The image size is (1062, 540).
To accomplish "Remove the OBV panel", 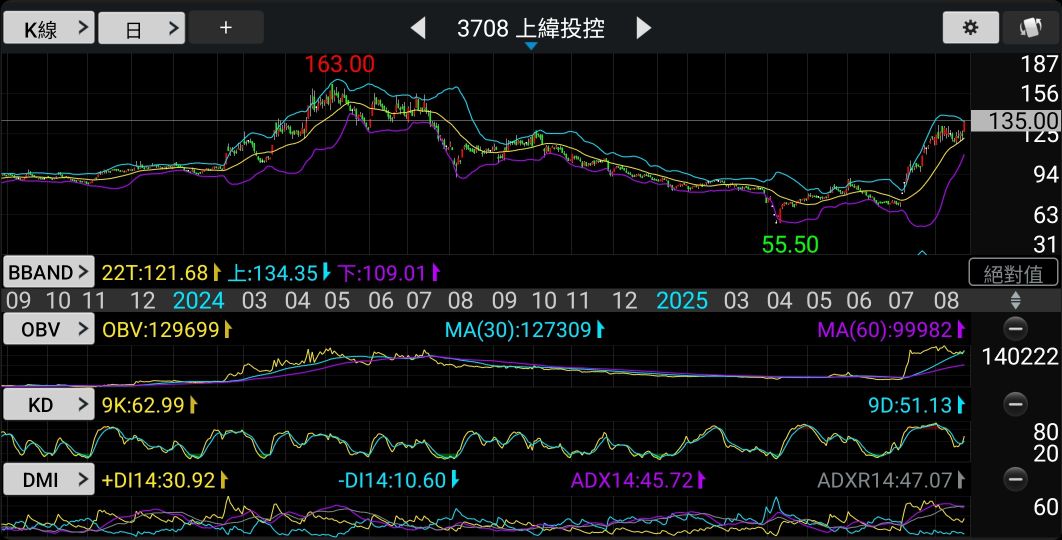I will 1016,328.
